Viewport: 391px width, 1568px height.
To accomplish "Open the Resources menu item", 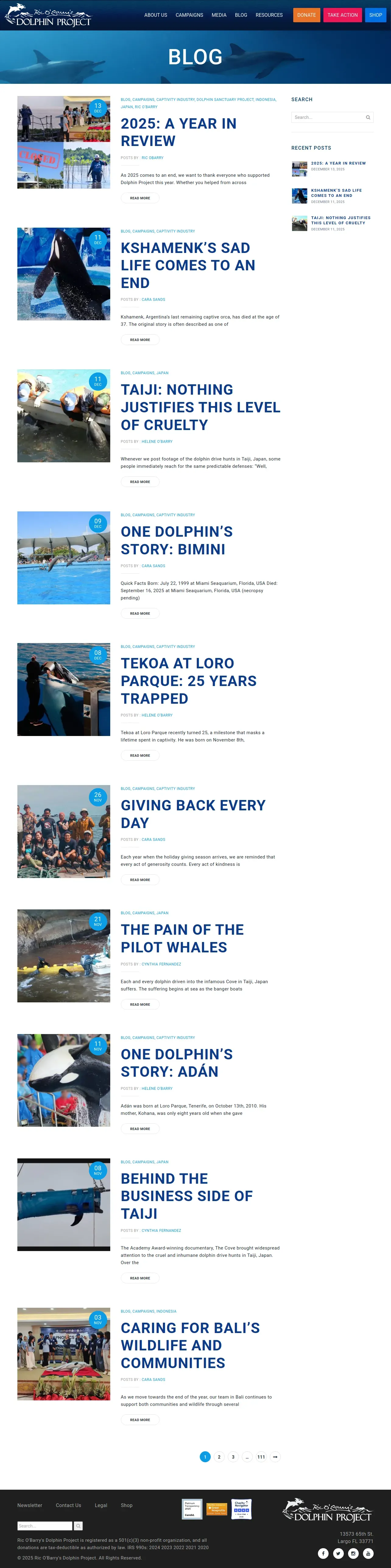I will click(269, 15).
